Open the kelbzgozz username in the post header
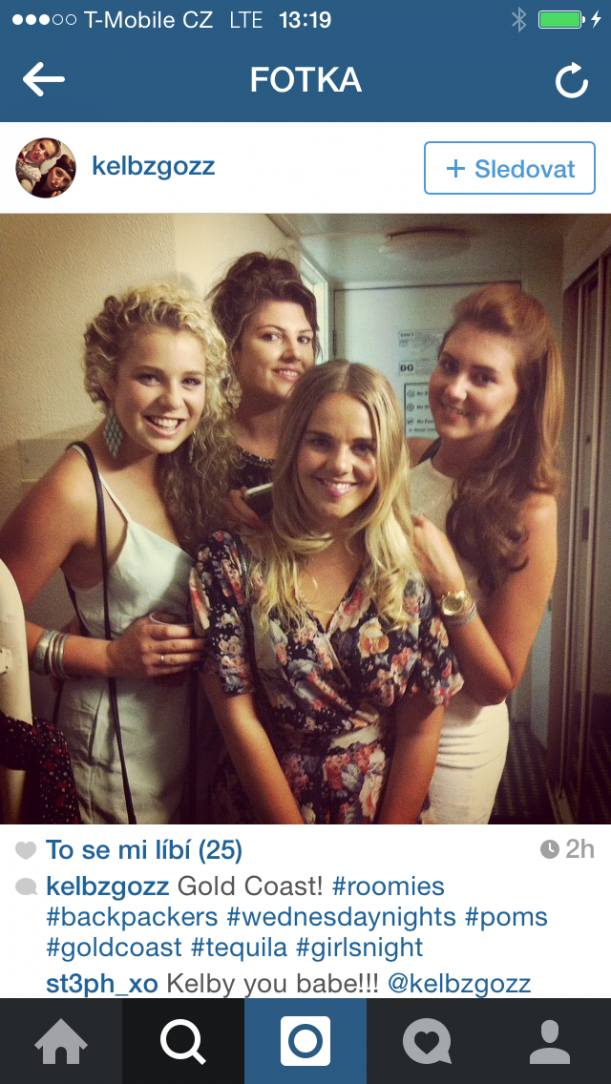Image resolution: width=611 pixels, height=1084 pixels. 153,167
